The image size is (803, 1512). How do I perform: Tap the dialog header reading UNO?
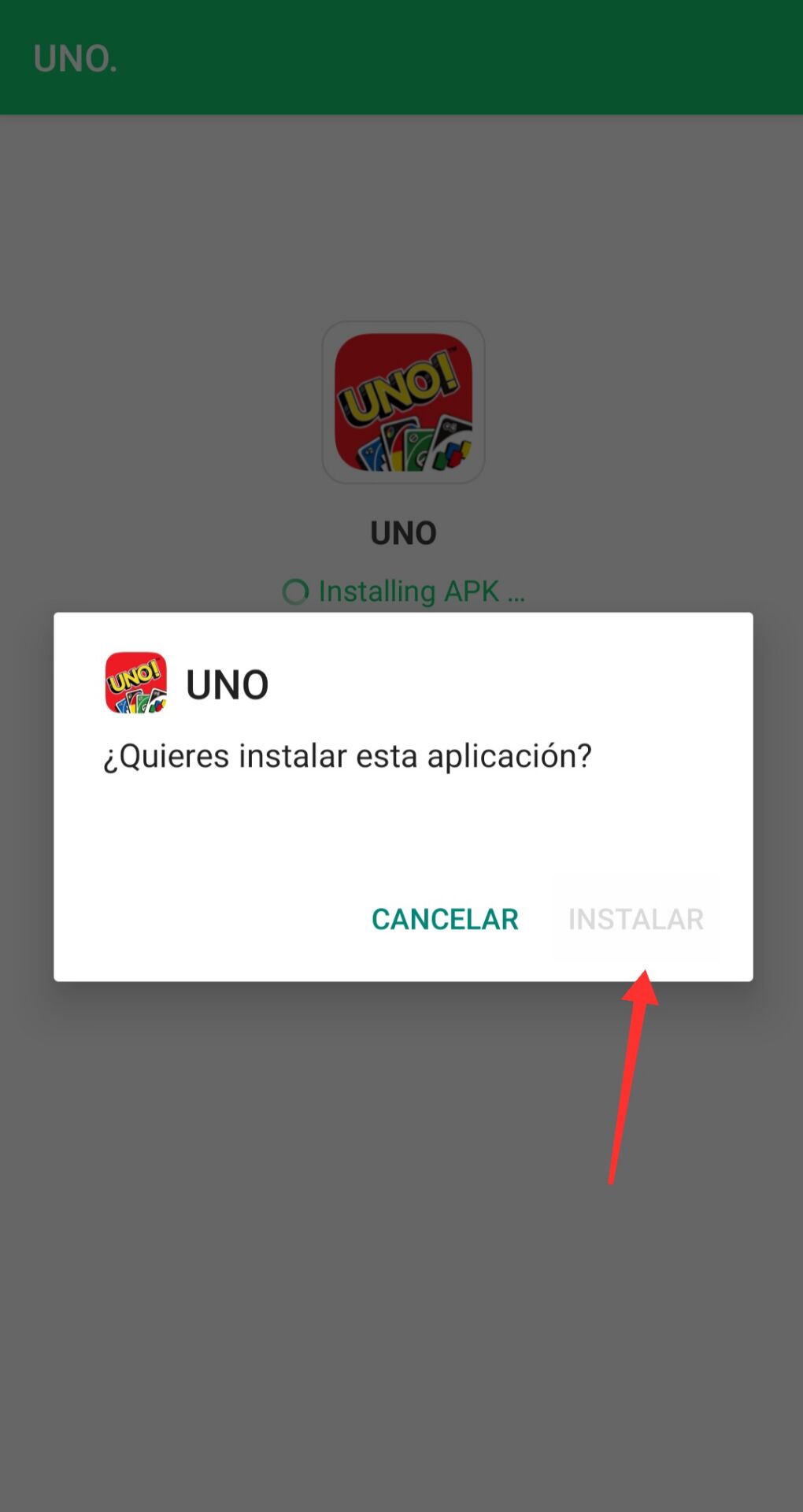[228, 682]
